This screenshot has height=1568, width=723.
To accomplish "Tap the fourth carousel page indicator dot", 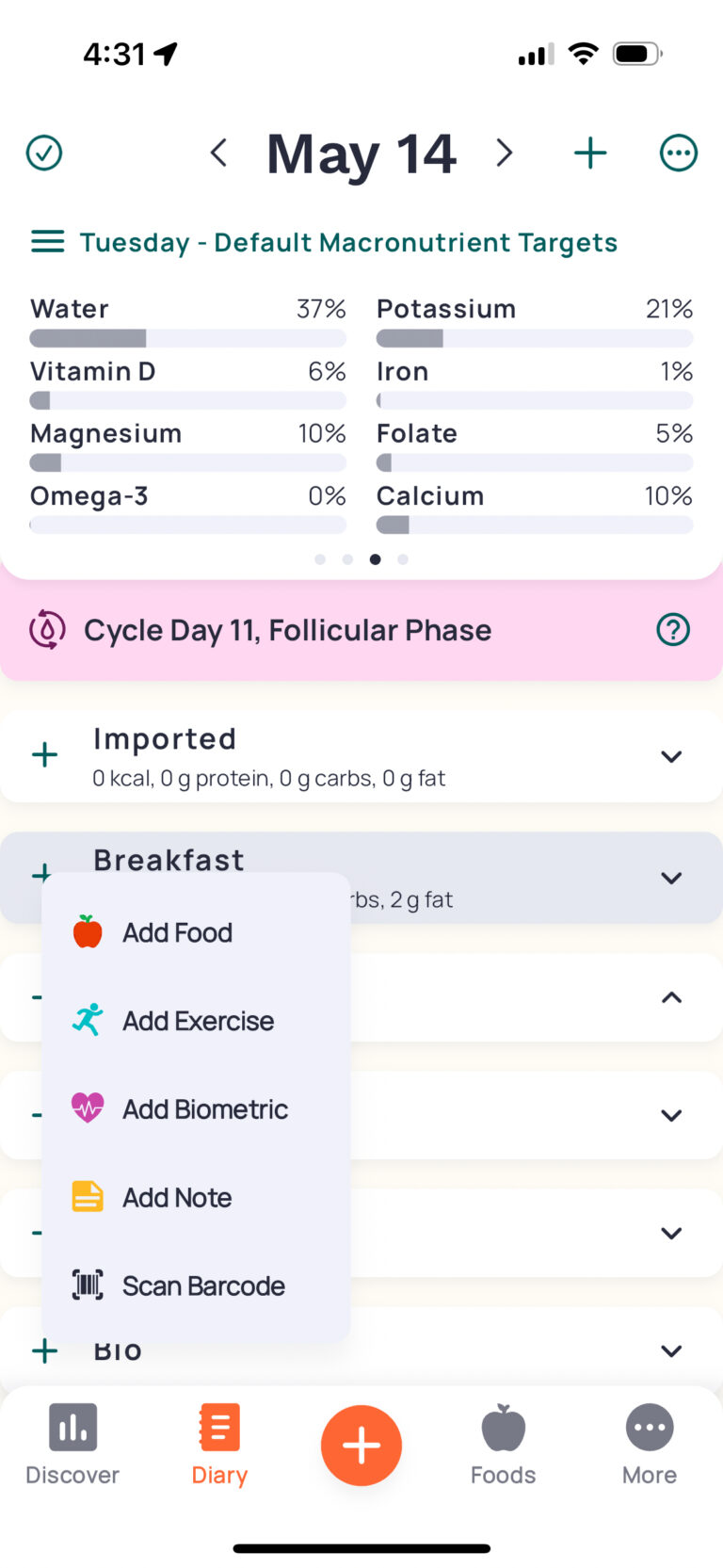I will pos(403,558).
